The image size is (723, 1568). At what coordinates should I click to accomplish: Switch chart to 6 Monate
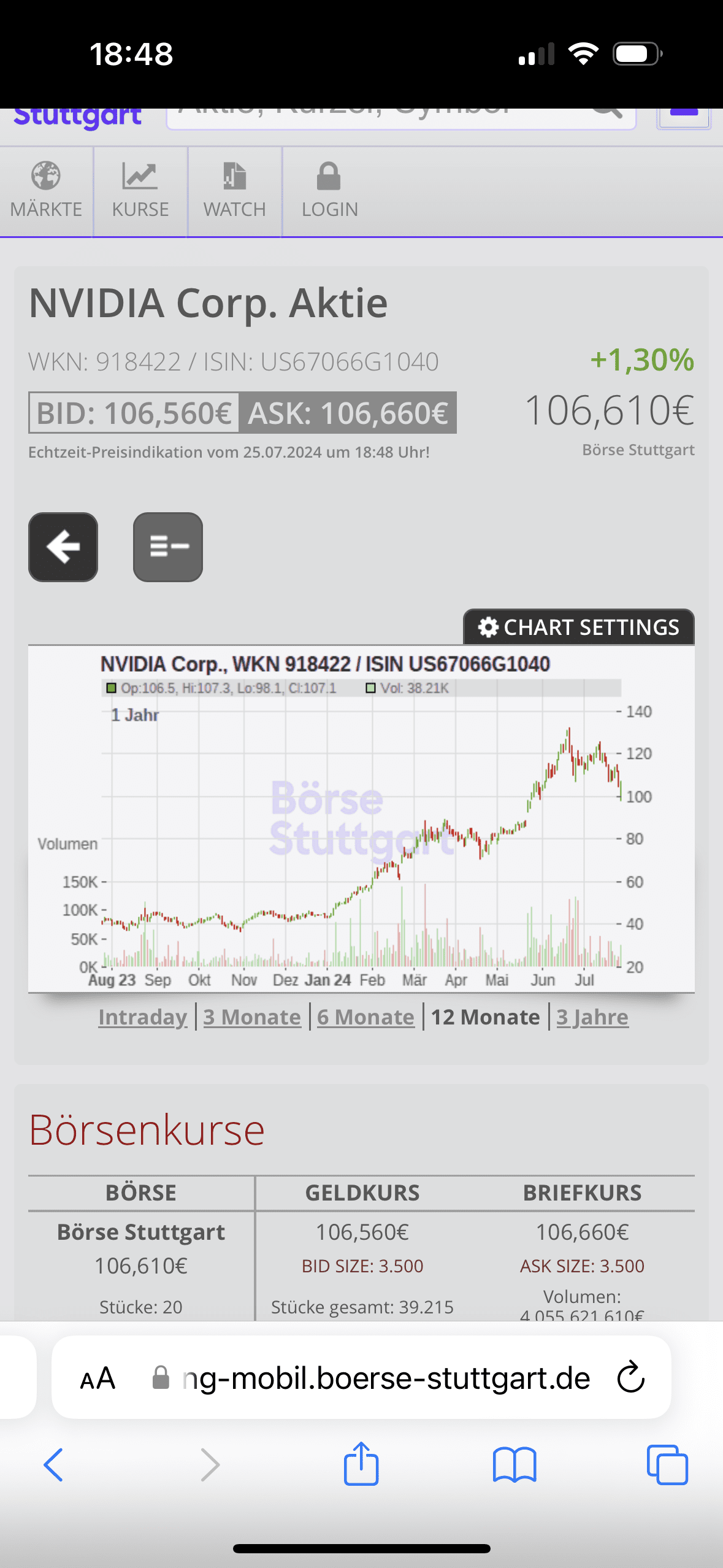tap(365, 1017)
